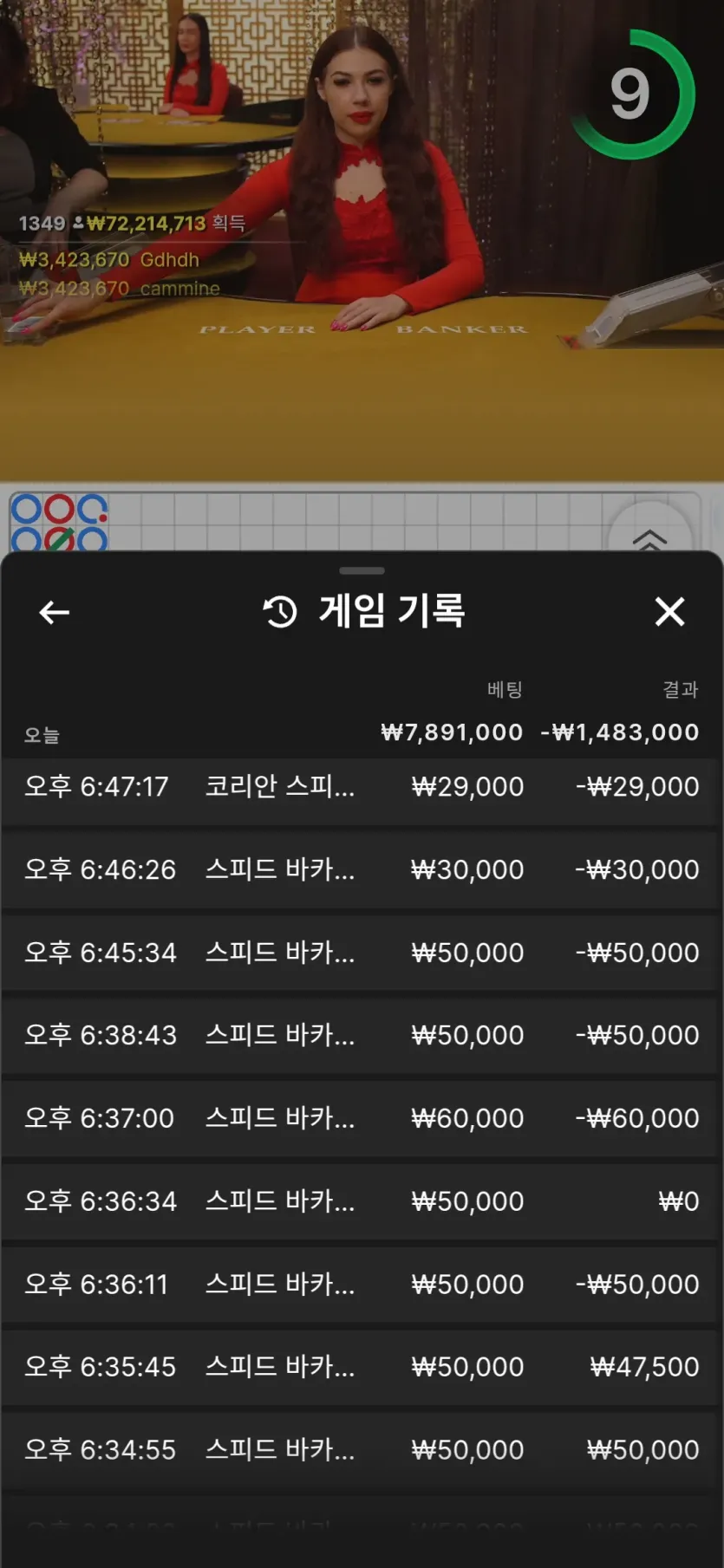The width and height of the screenshot is (724, 1568).
Task: Open the 오후 6:37:00 ₩60,000 record
Action: pyautogui.click(x=362, y=1118)
